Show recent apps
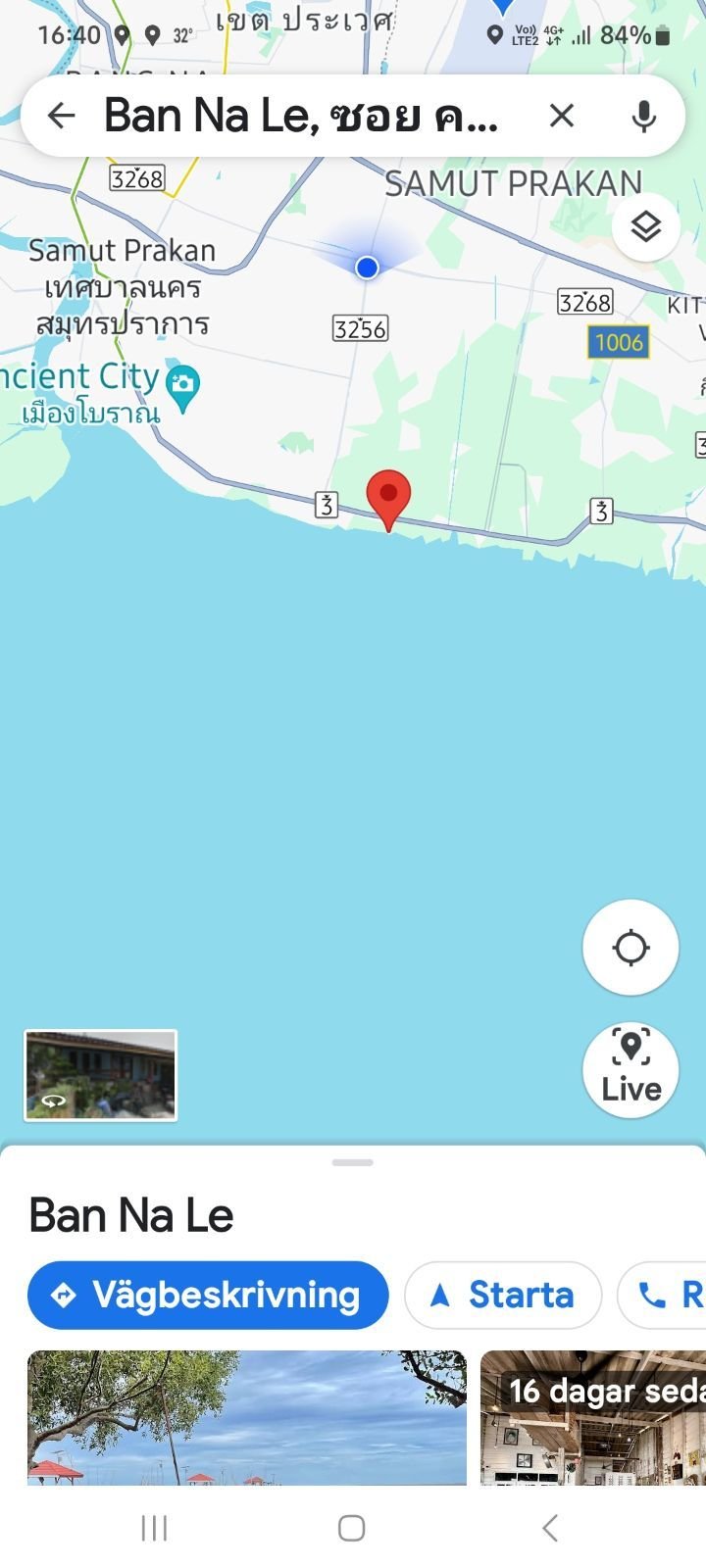 154,1527
